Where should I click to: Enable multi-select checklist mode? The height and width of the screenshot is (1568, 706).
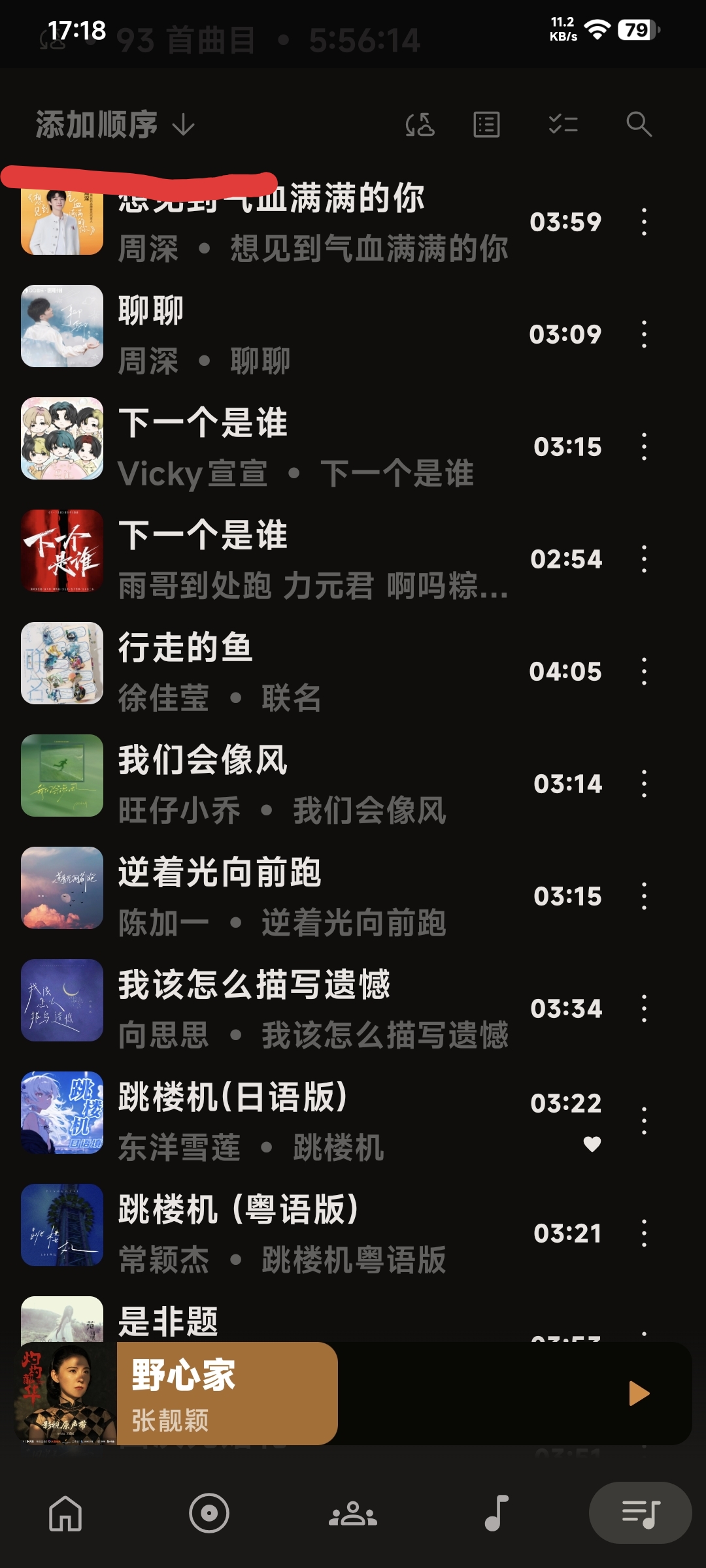click(x=563, y=124)
